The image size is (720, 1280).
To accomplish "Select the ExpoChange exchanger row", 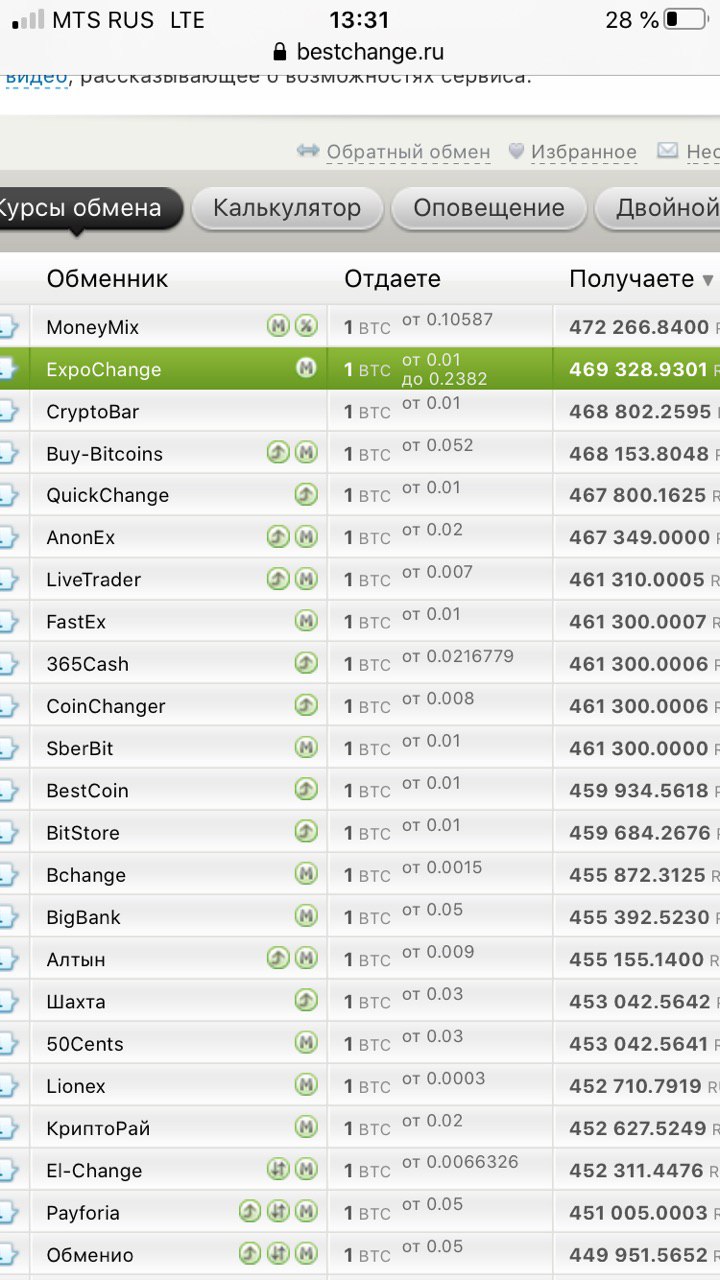I will (x=103, y=369).
